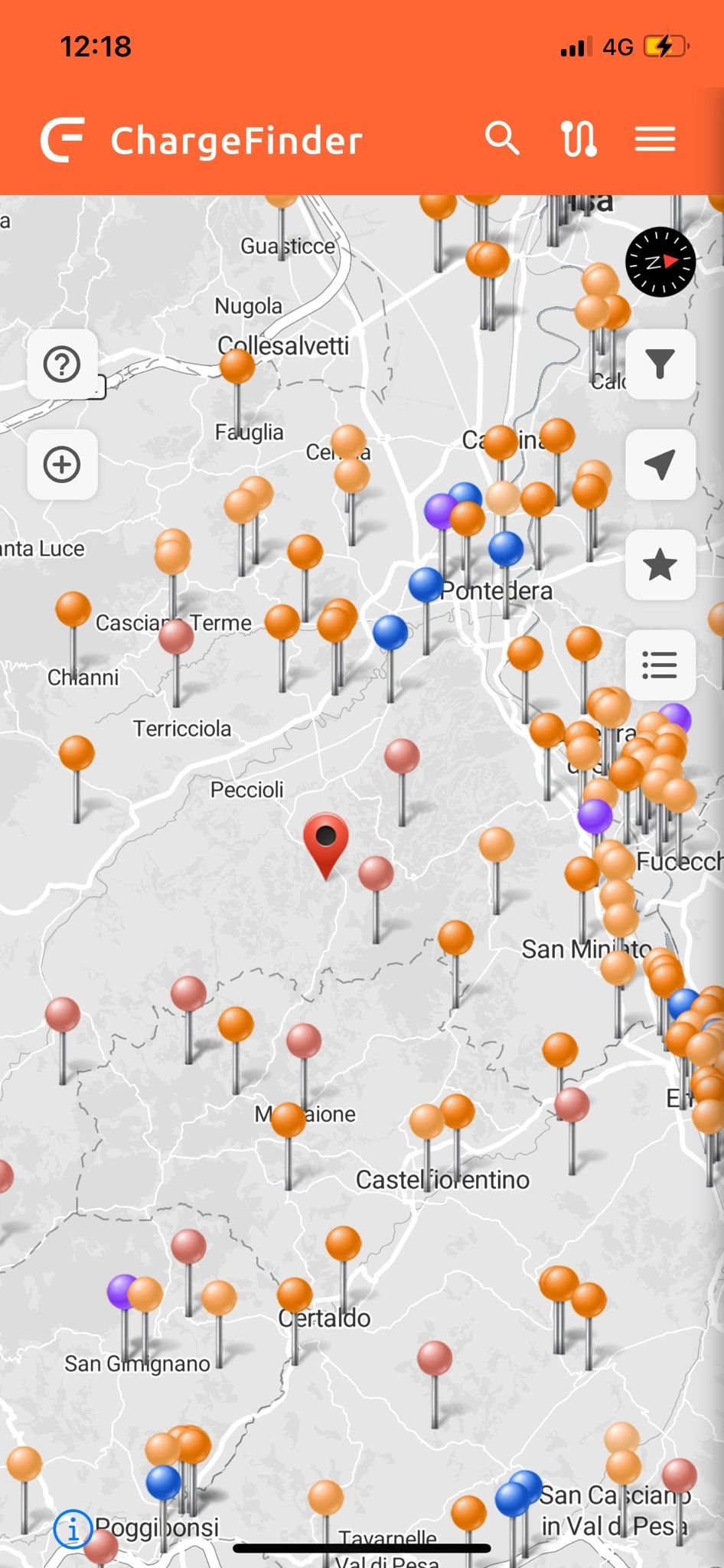The image size is (724, 1568).
Task: Reset map orientation with the compass
Action: (660, 262)
